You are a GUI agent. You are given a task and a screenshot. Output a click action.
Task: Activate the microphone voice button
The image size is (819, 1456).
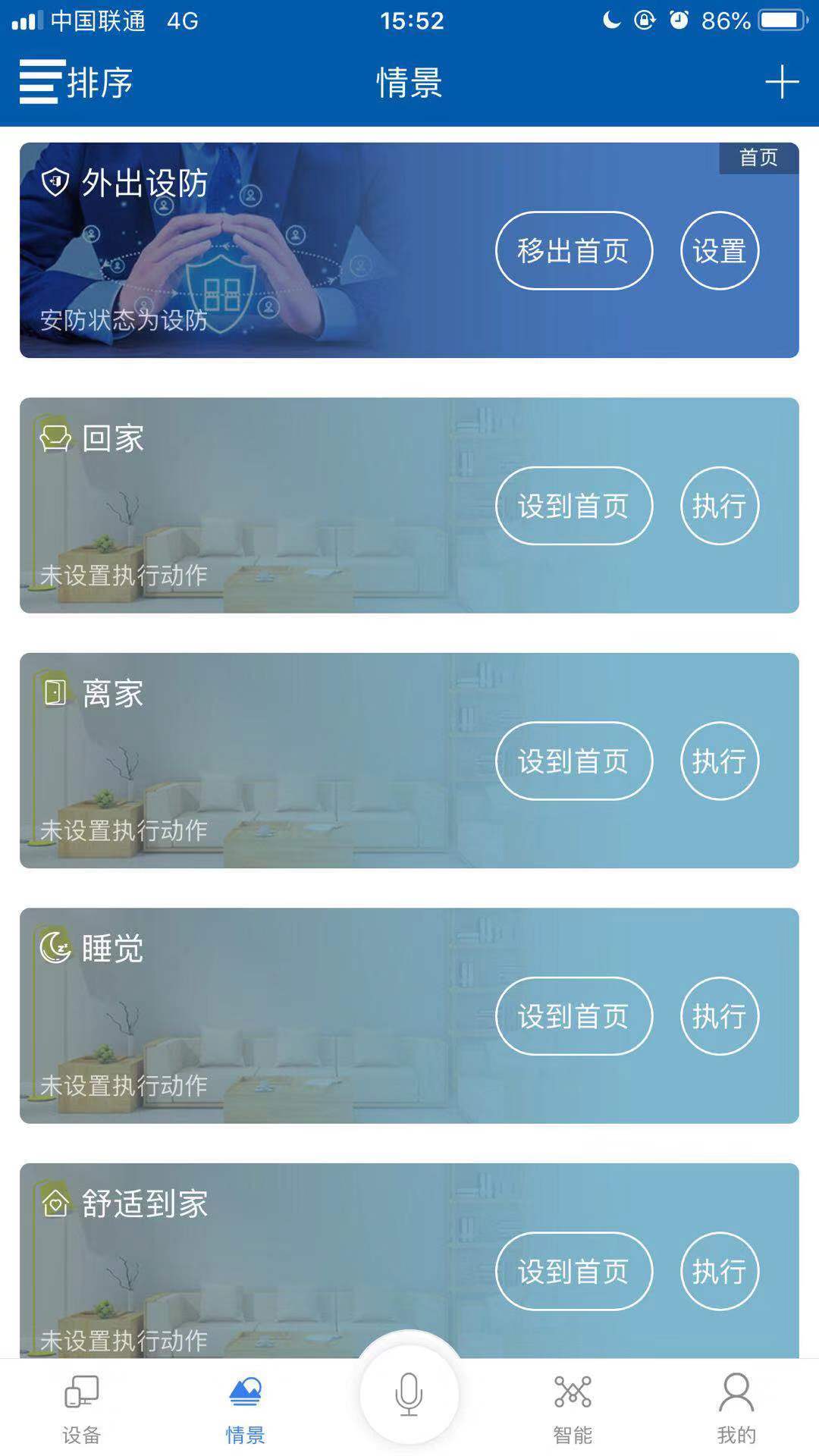click(x=409, y=1394)
